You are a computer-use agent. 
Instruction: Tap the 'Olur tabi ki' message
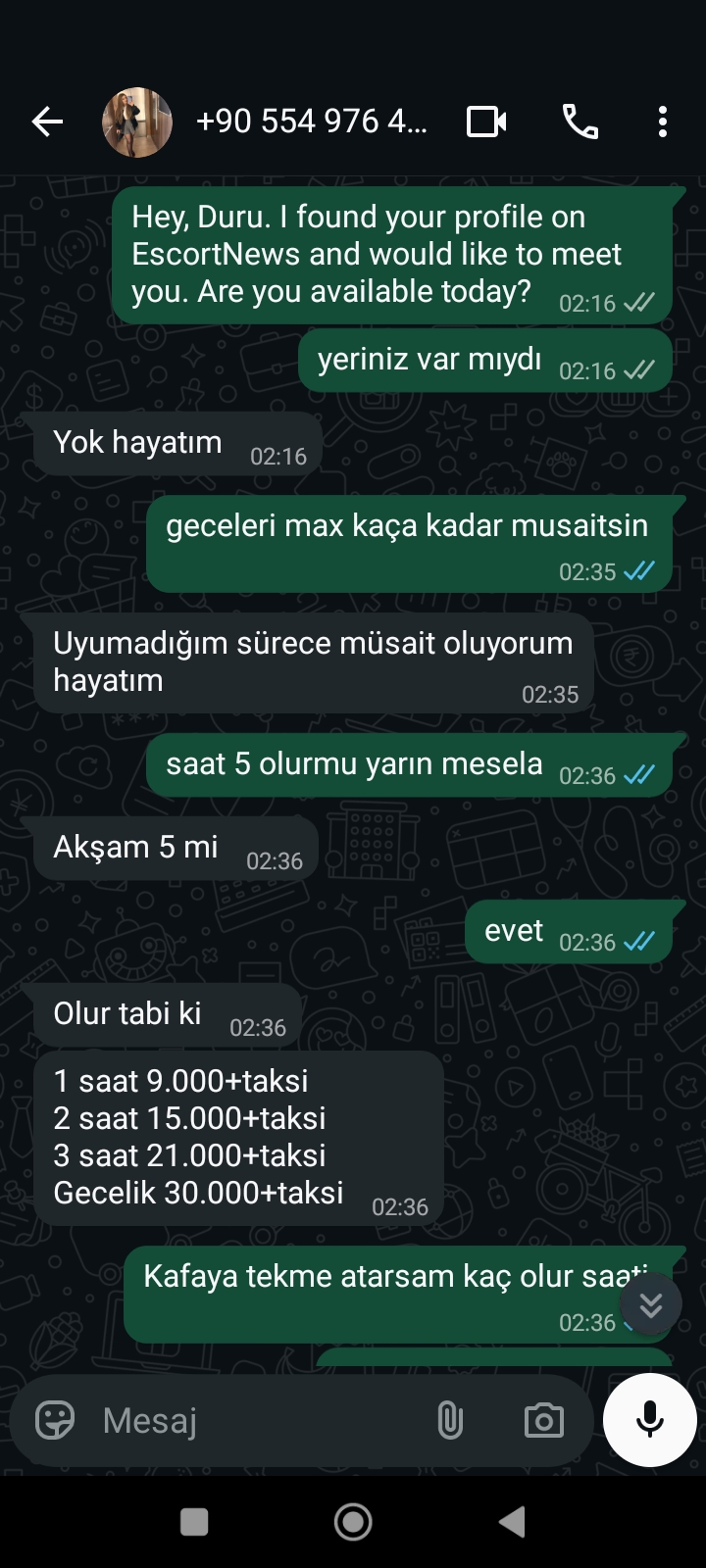pos(167,1013)
